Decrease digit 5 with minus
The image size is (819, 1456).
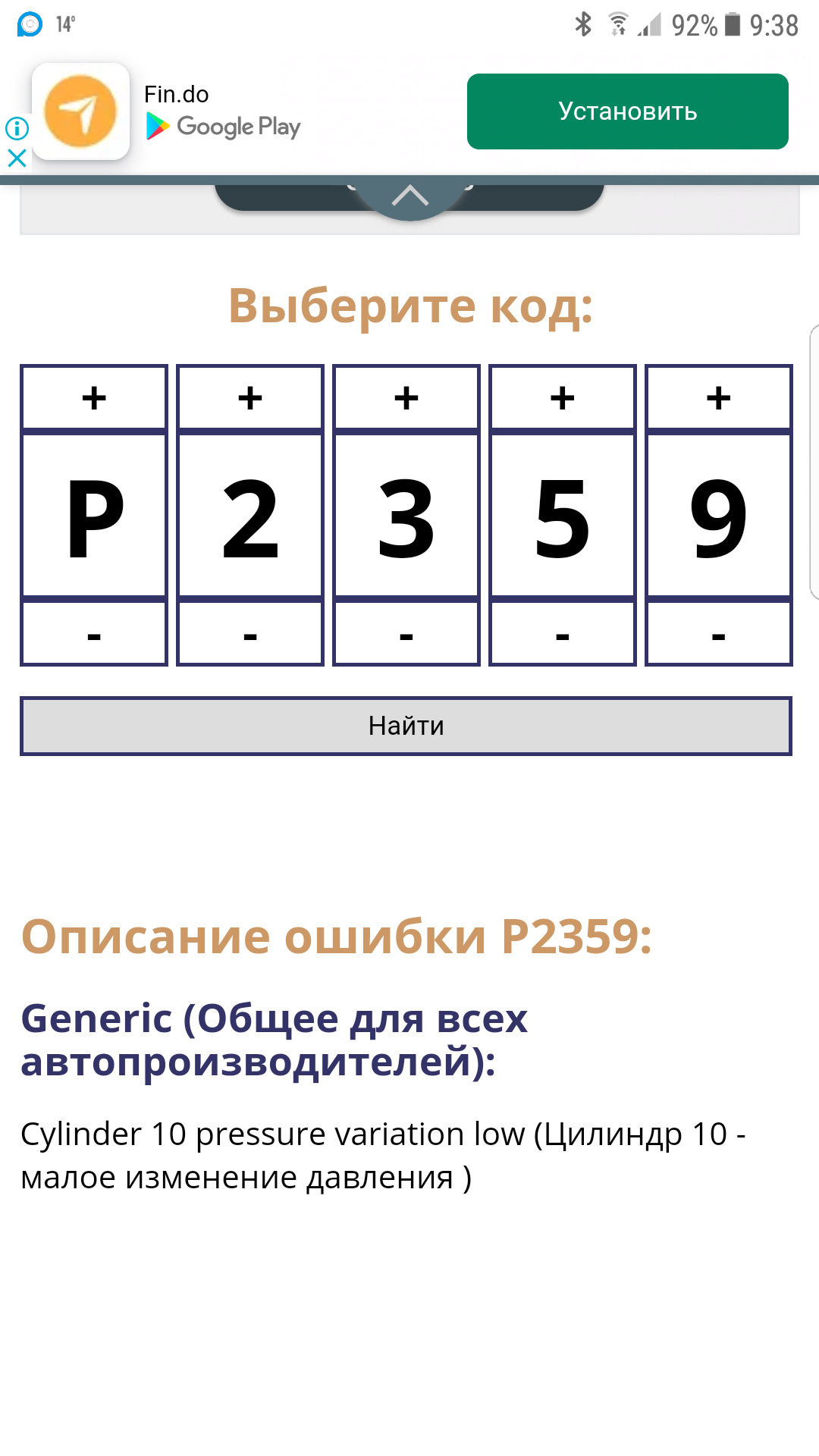coord(563,634)
